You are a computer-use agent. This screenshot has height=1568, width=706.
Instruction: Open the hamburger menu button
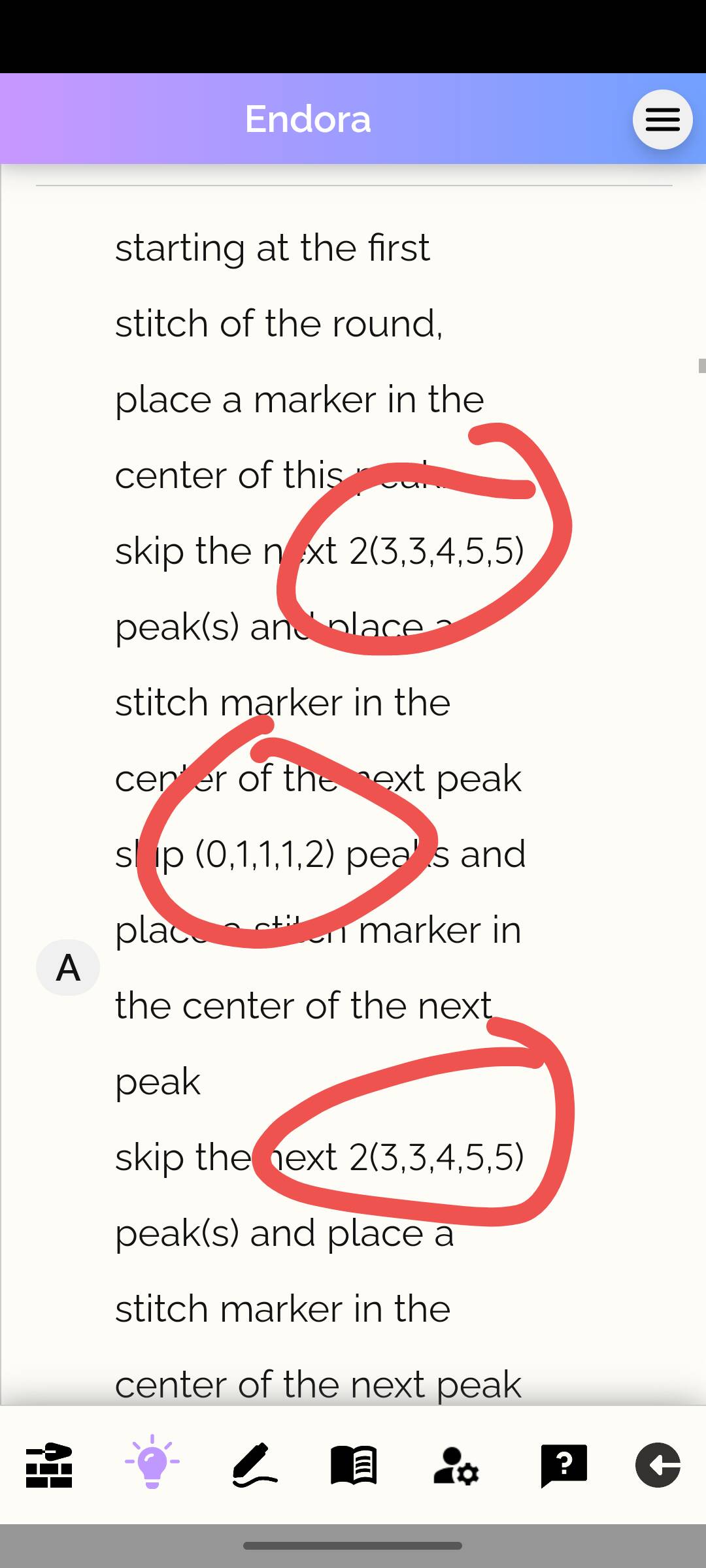(662, 120)
